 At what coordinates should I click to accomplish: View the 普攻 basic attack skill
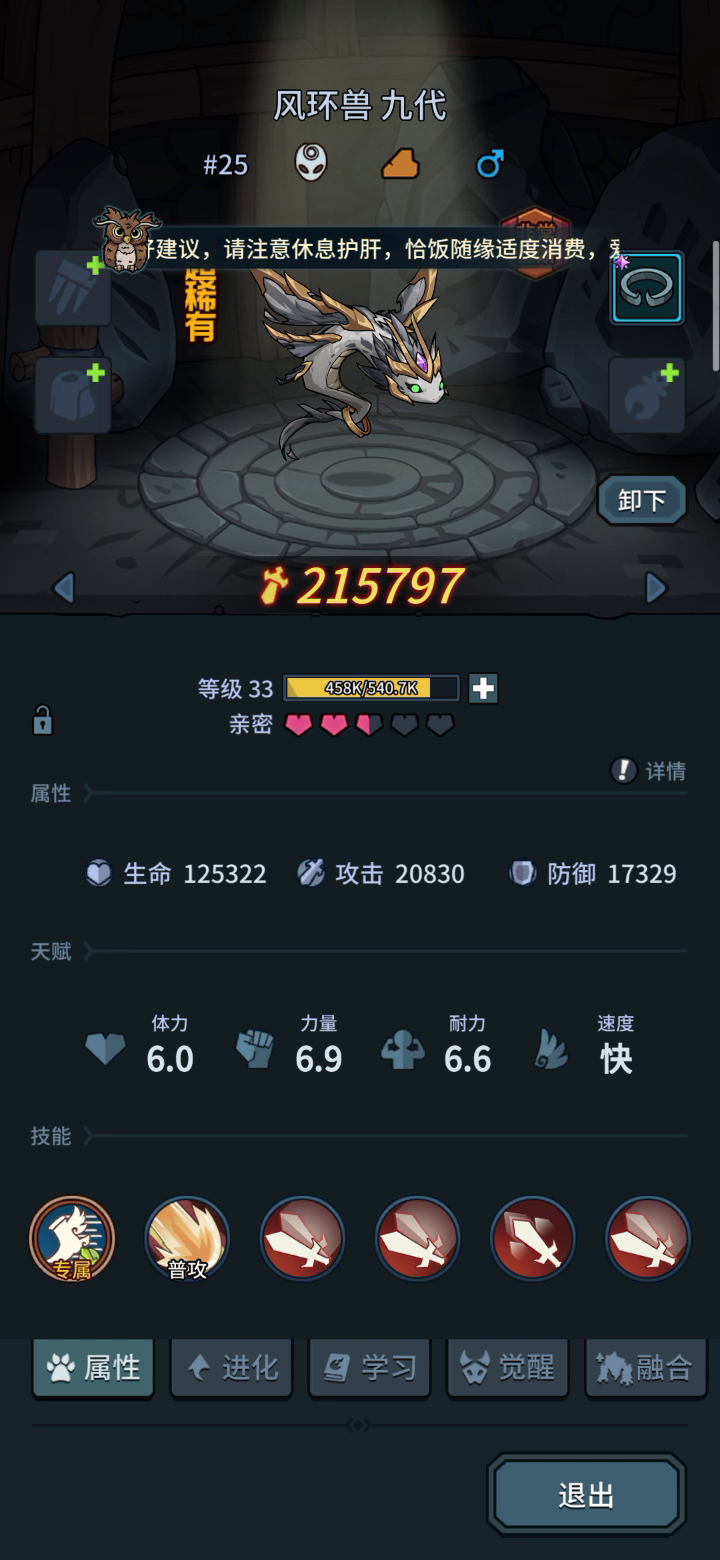pos(187,1239)
